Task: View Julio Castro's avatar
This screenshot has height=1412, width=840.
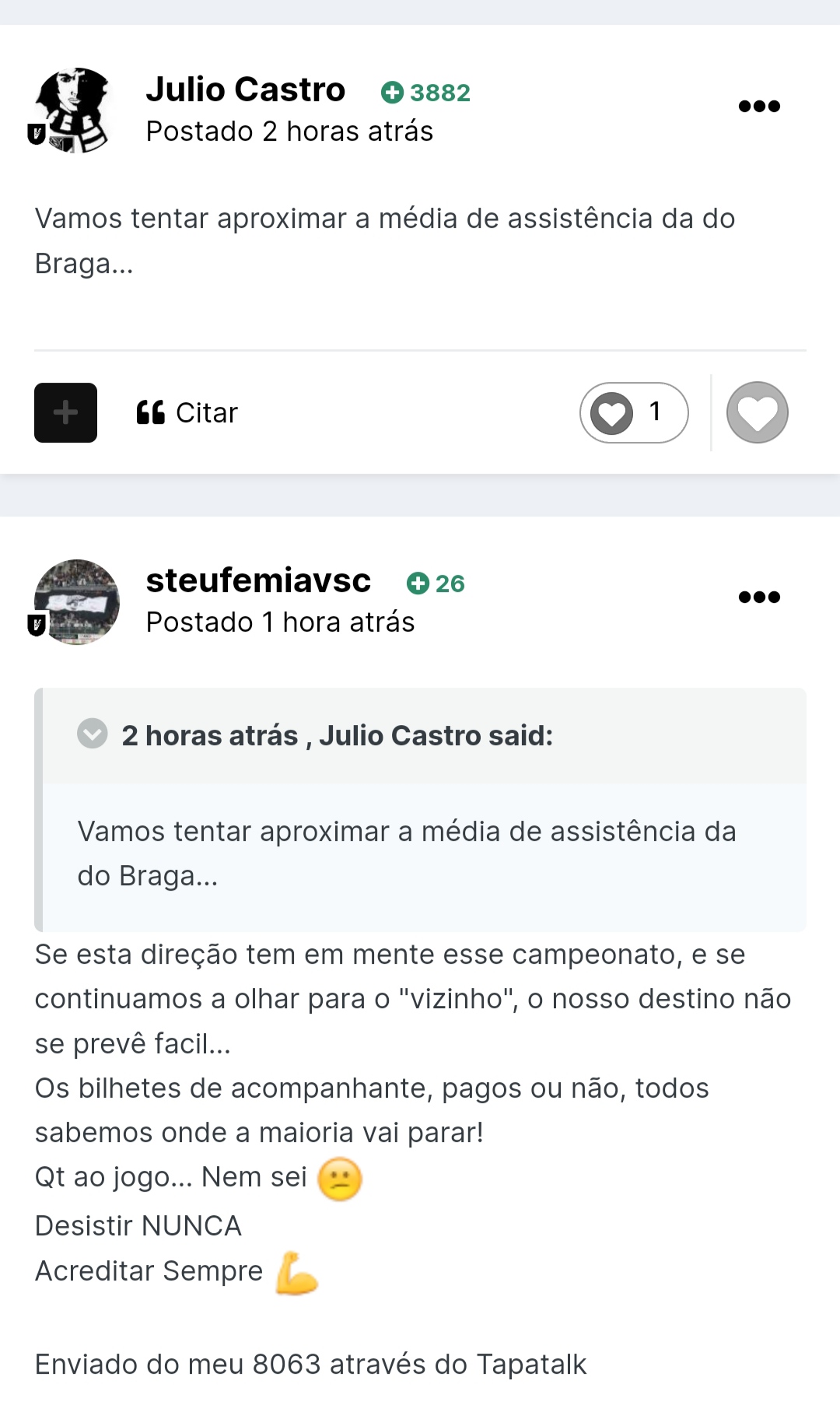Action: (72, 110)
